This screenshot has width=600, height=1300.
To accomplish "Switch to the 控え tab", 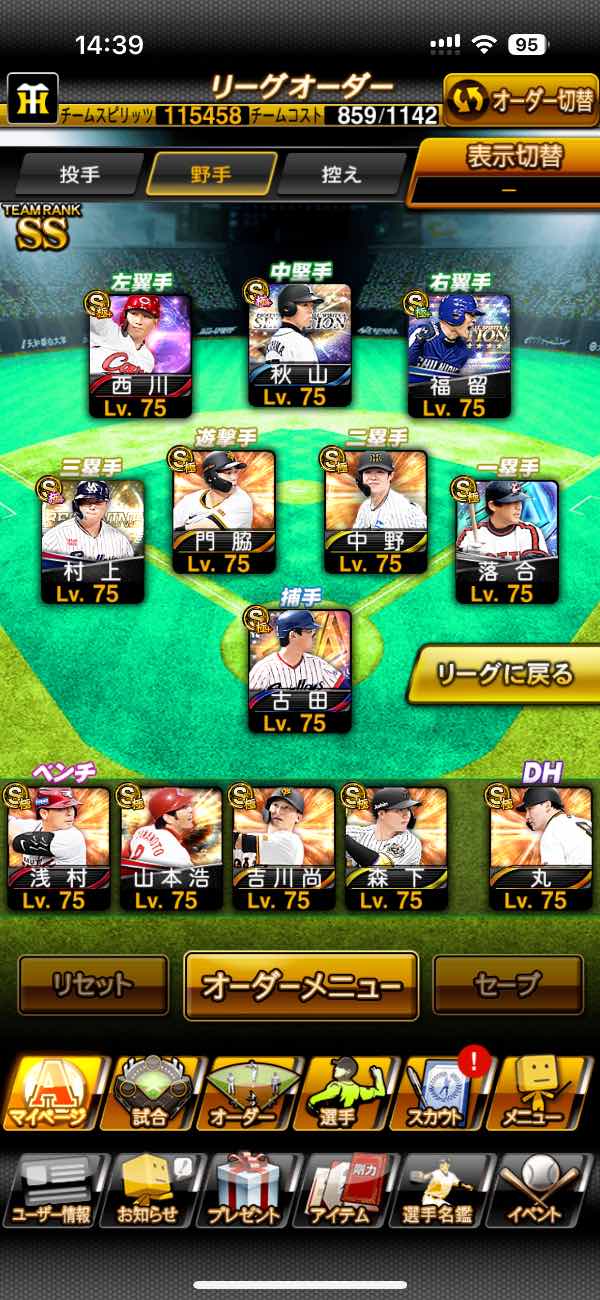I will point(341,174).
